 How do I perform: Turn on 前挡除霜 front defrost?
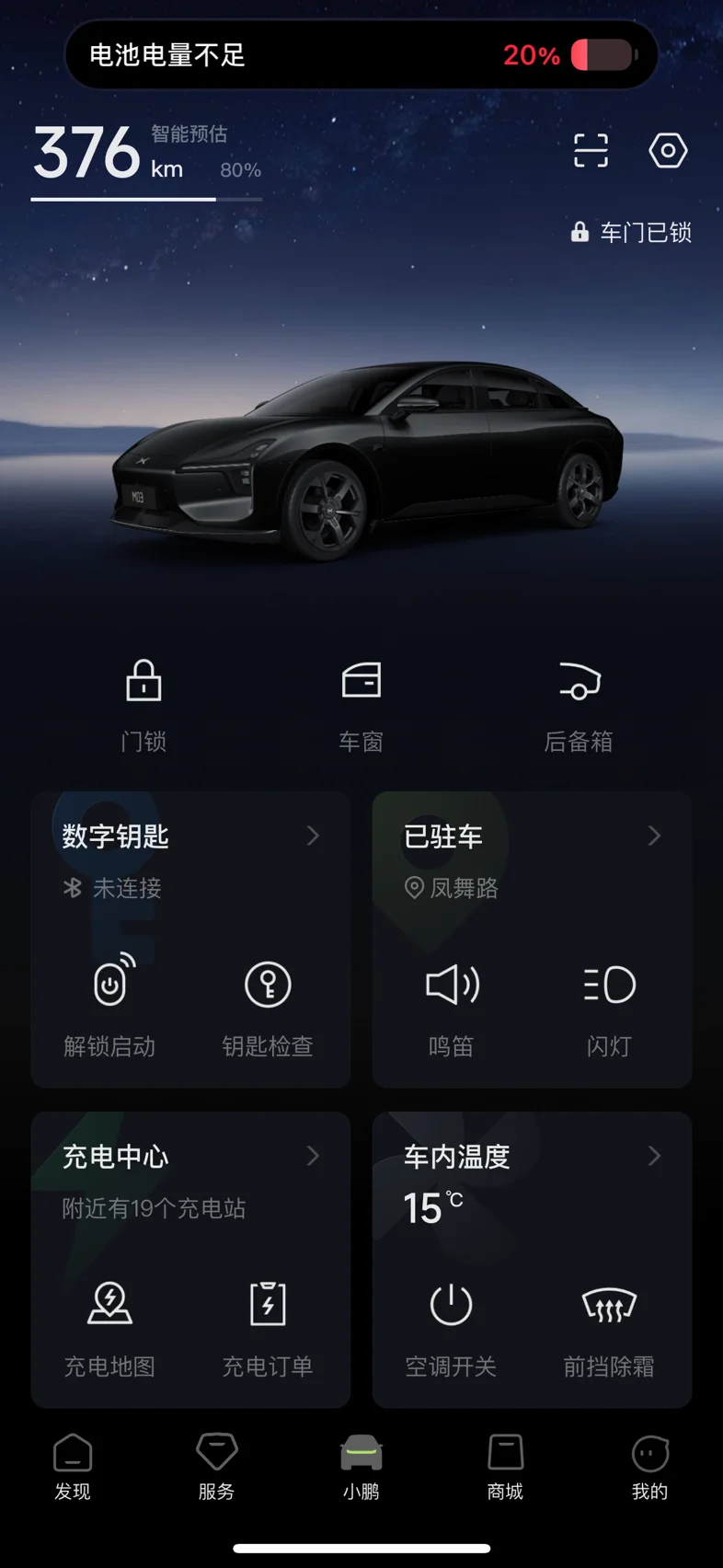click(609, 1327)
